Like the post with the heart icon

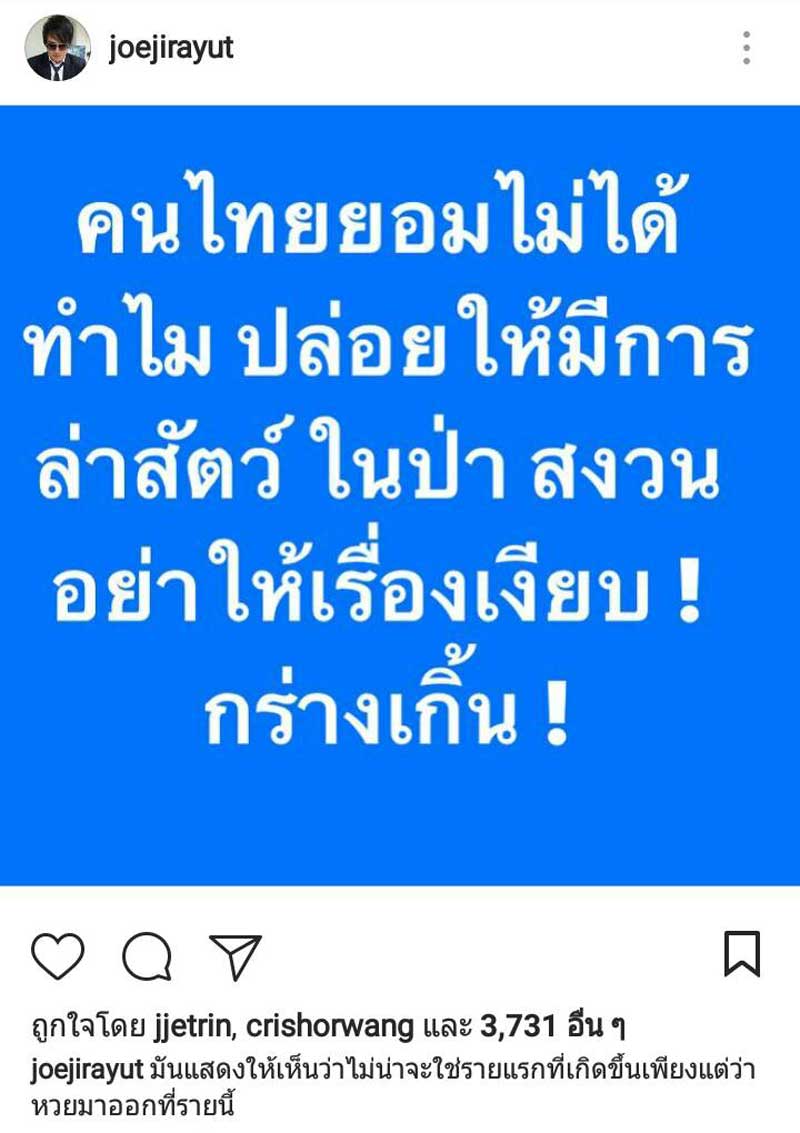coord(58,955)
